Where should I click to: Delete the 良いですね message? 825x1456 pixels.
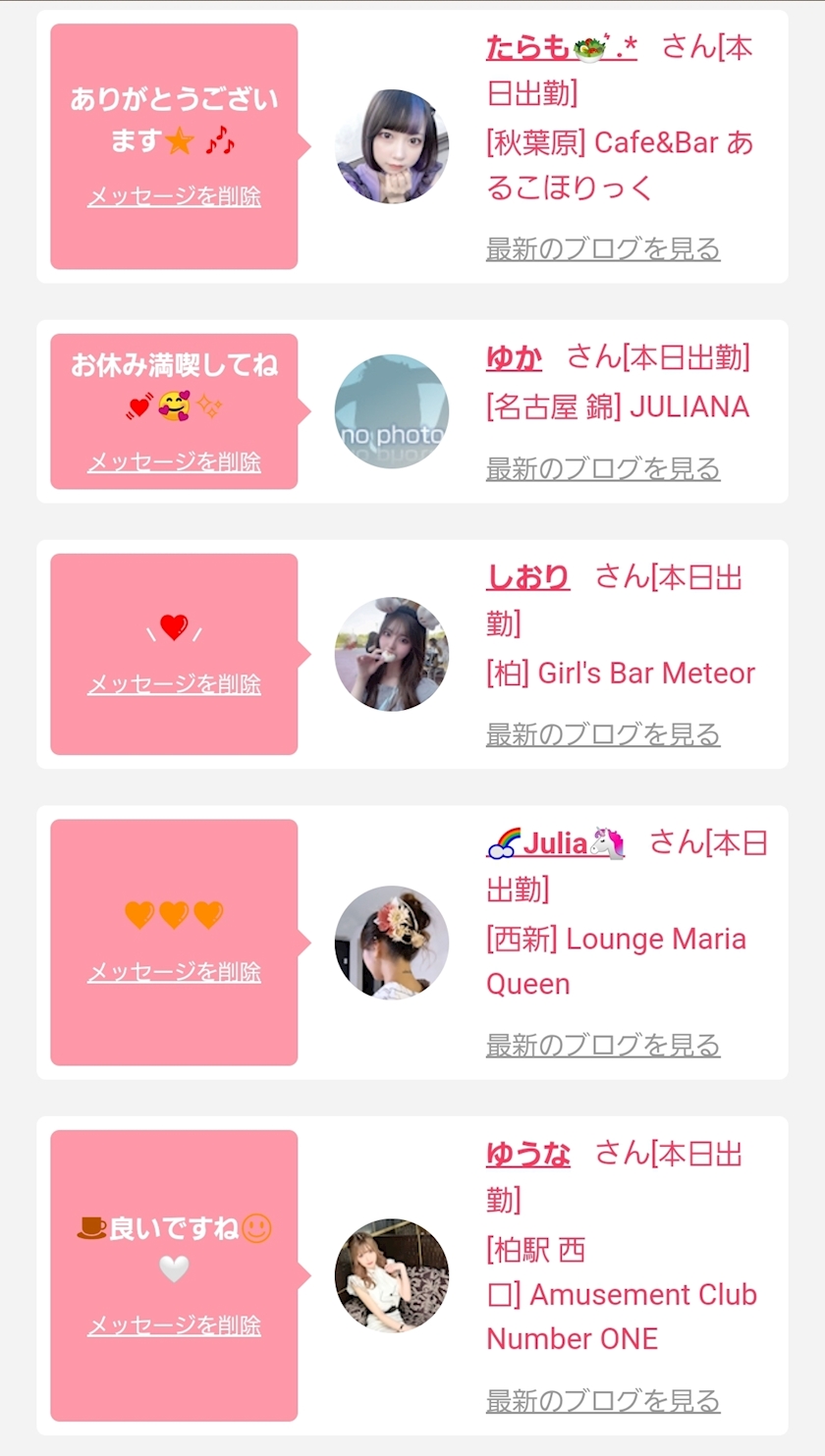tap(174, 1325)
